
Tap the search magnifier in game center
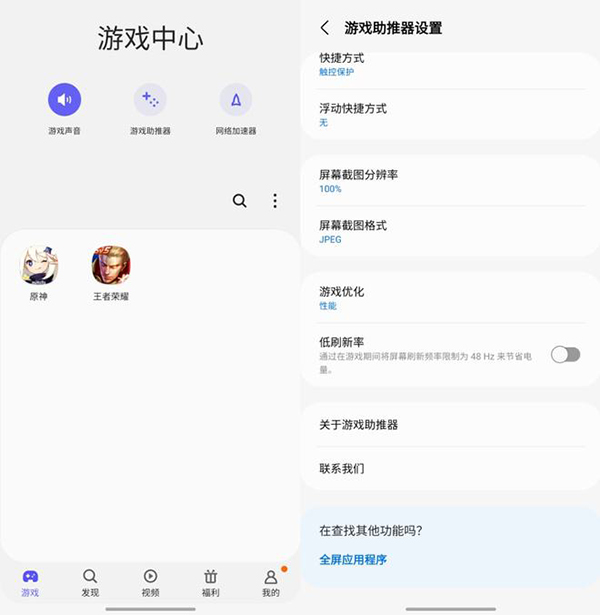[x=240, y=201]
